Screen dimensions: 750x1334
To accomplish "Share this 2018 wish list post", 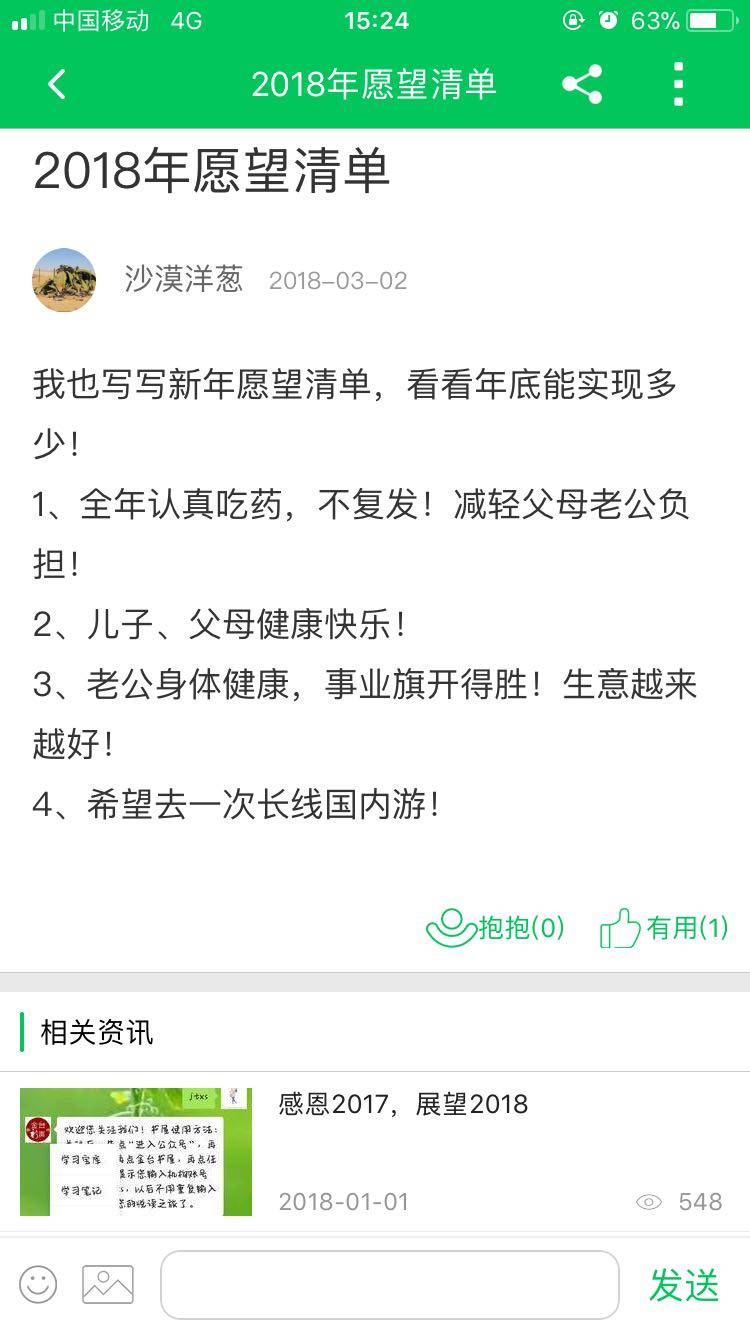I will point(582,85).
